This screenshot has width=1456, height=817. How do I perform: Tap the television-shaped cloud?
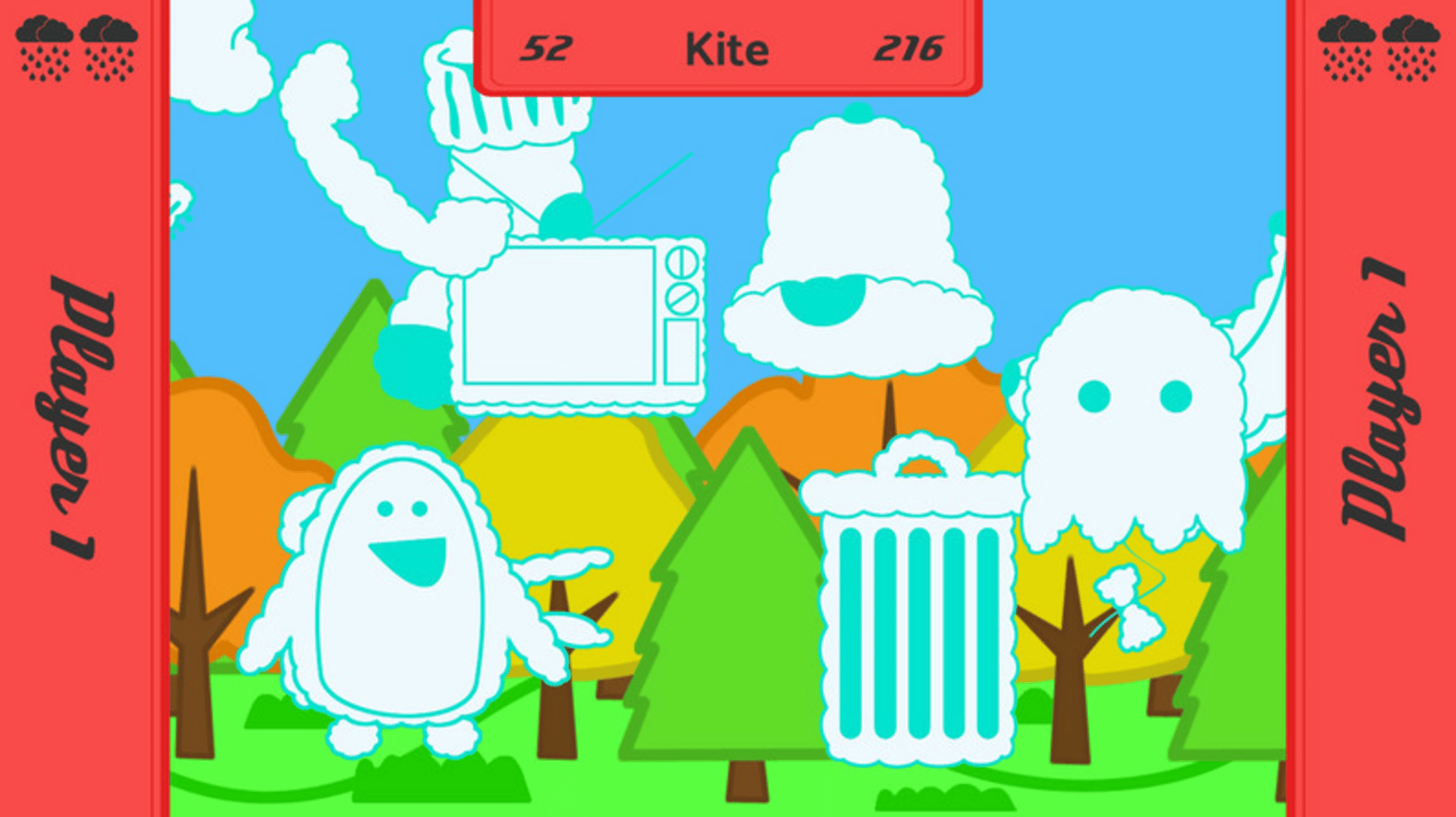578,326
